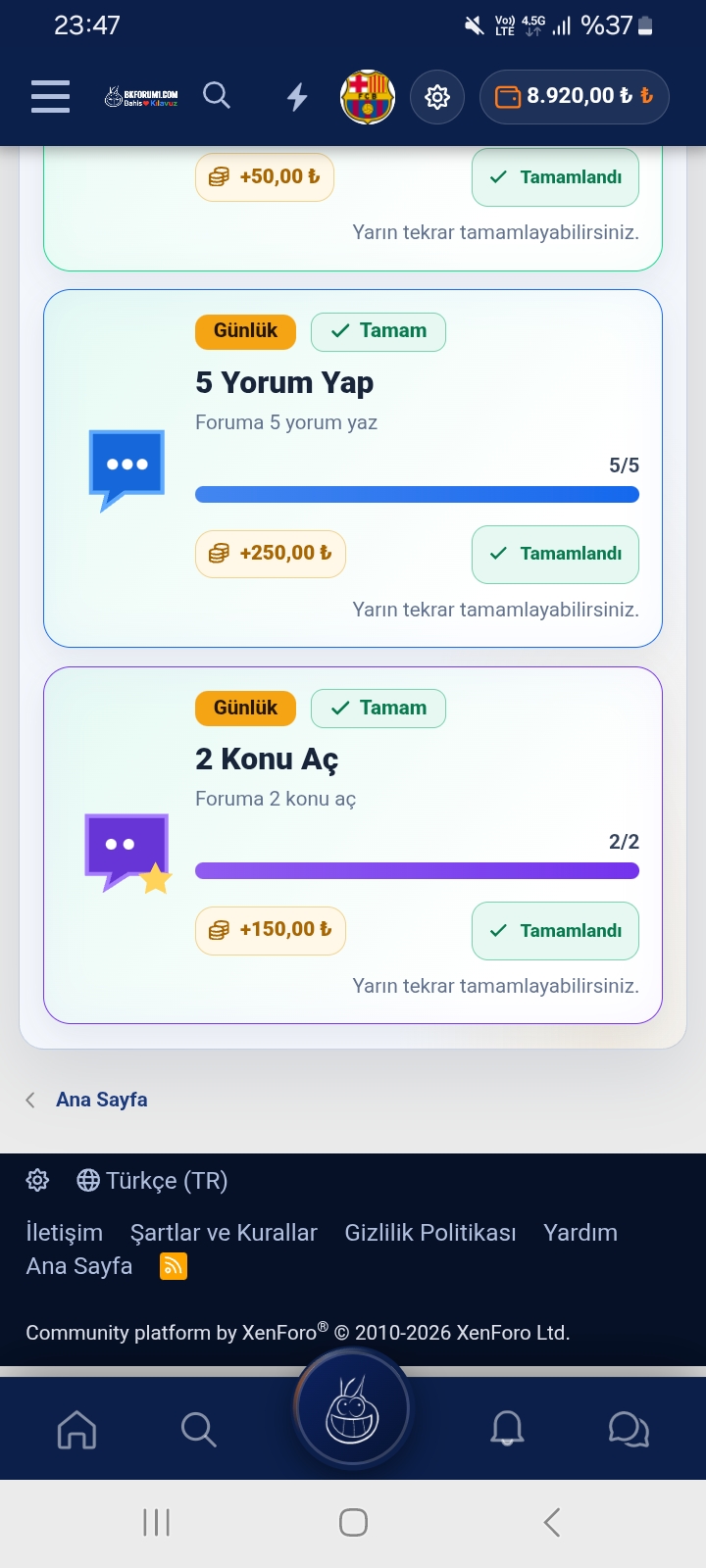Go to the home tab in the bottom bar

tap(77, 1430)
